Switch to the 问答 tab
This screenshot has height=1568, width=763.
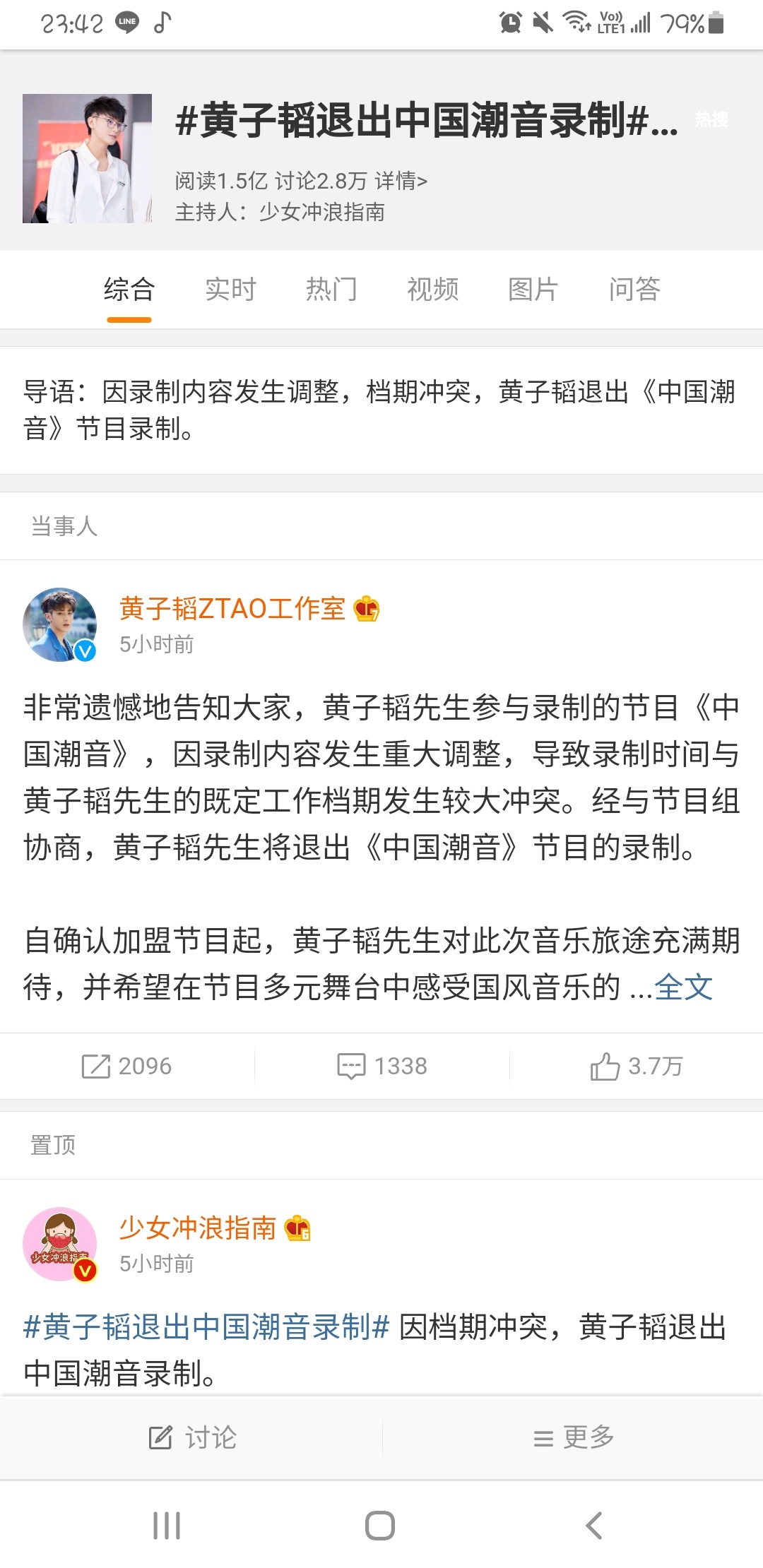pyautogui.click(x=634, y=289)
